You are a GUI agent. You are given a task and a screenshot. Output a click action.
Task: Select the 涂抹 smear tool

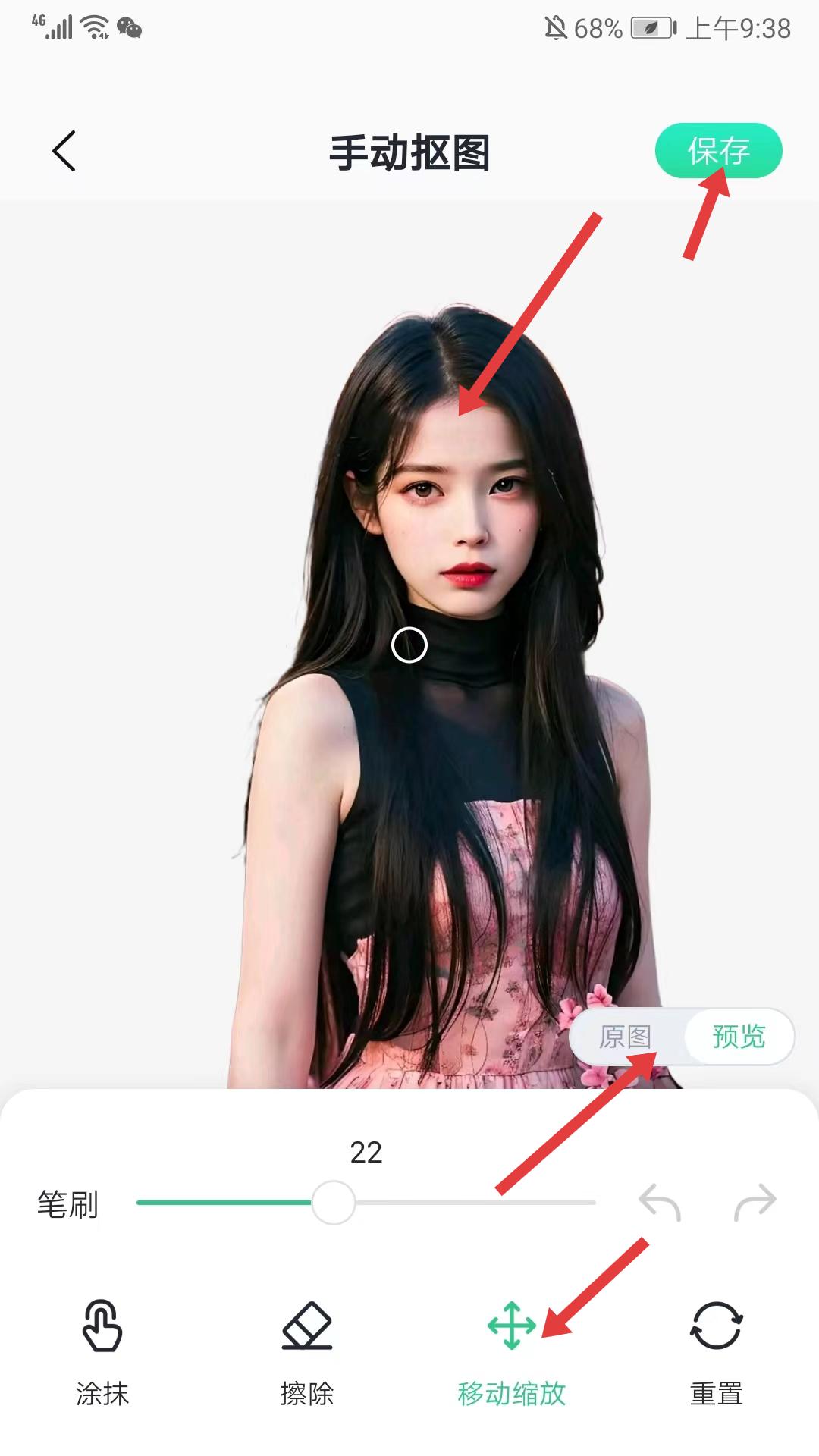[102, 1351]
